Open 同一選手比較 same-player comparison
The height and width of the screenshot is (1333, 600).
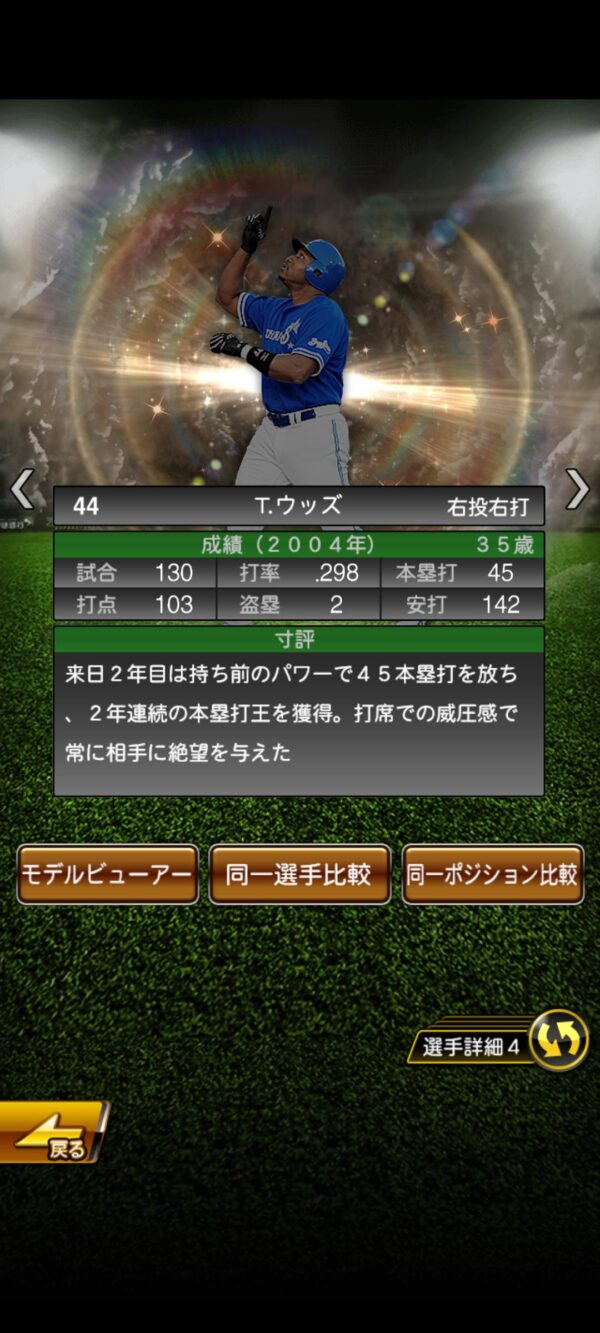coord(299,875)
